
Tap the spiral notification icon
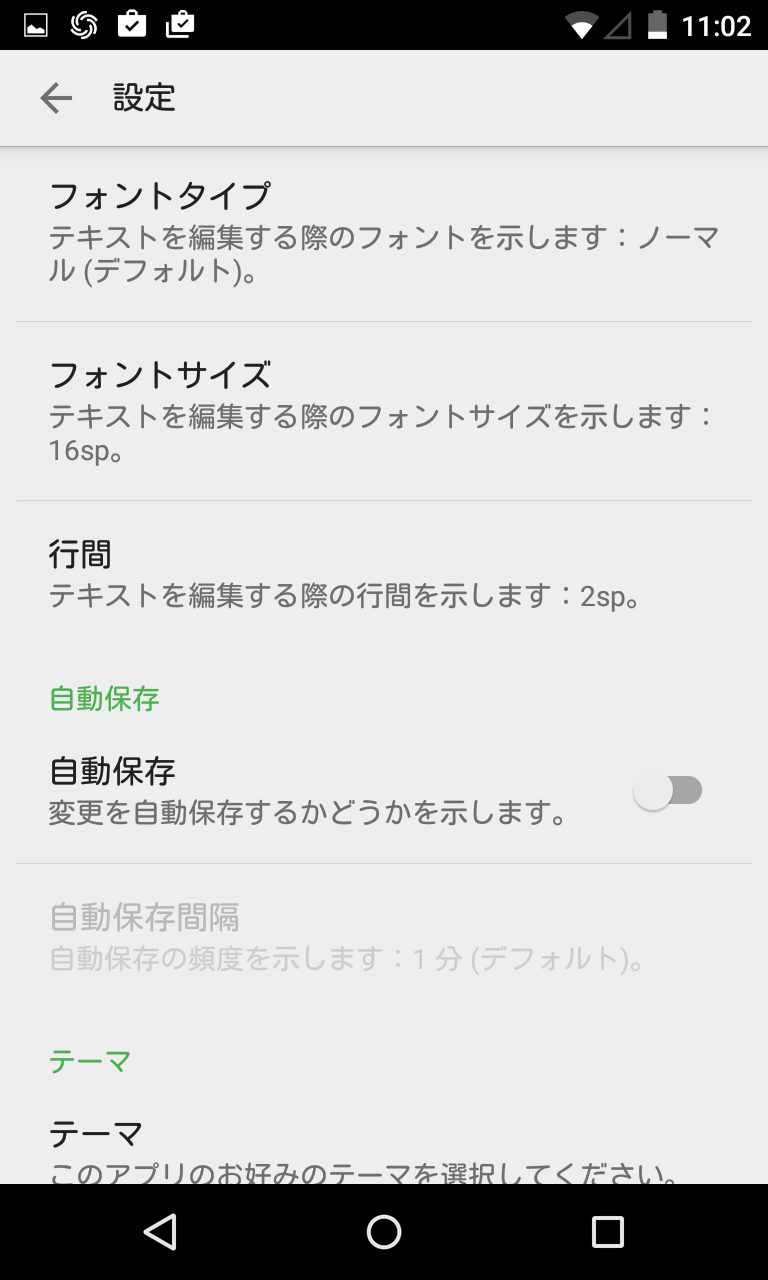(82, 24)
